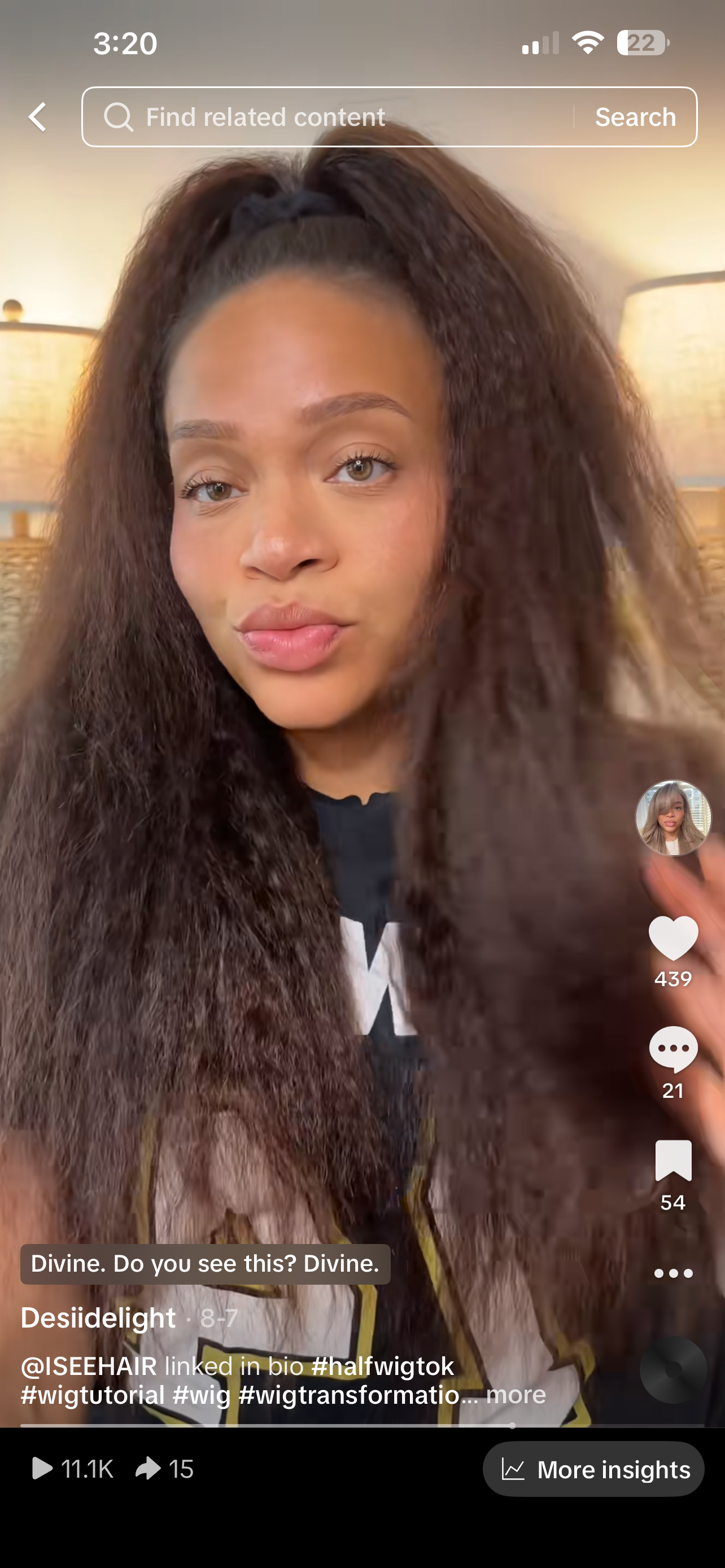Open More insights for this video

click(x=593, y=1469)
